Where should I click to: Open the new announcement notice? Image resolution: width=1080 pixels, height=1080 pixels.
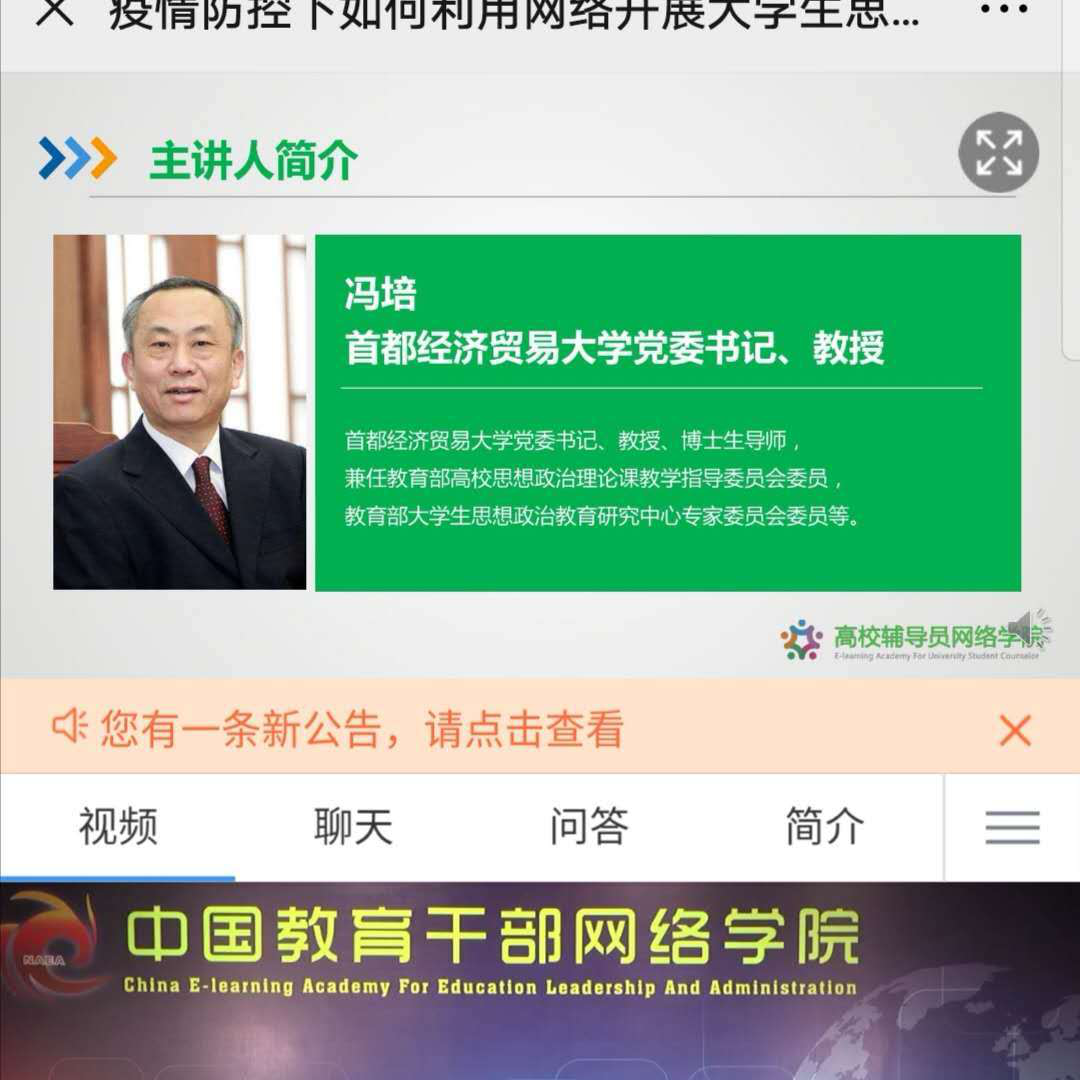(x=360, y=729)
